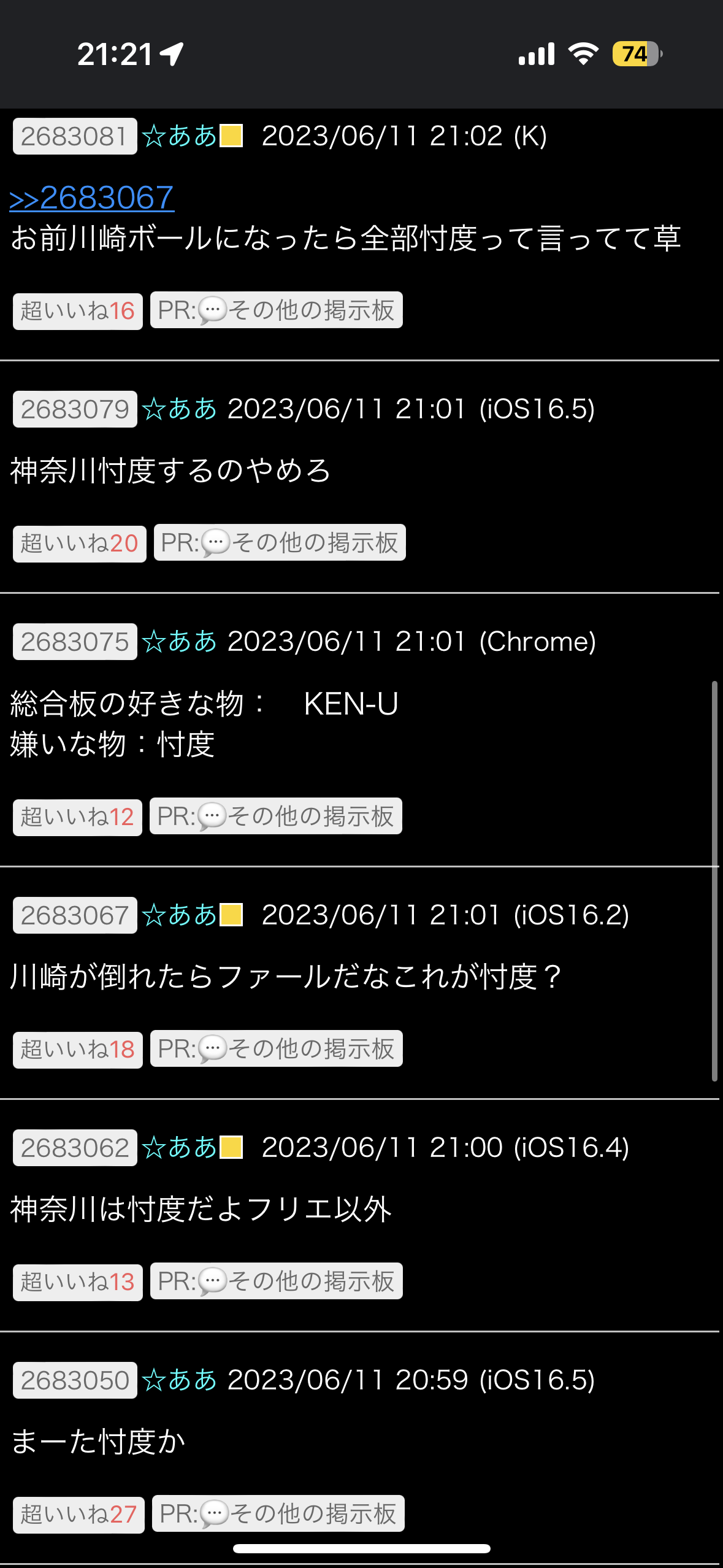Tap 超いいね13 on post 2683062
The width and height of the screenshot is (723, 1568).
78,1282
